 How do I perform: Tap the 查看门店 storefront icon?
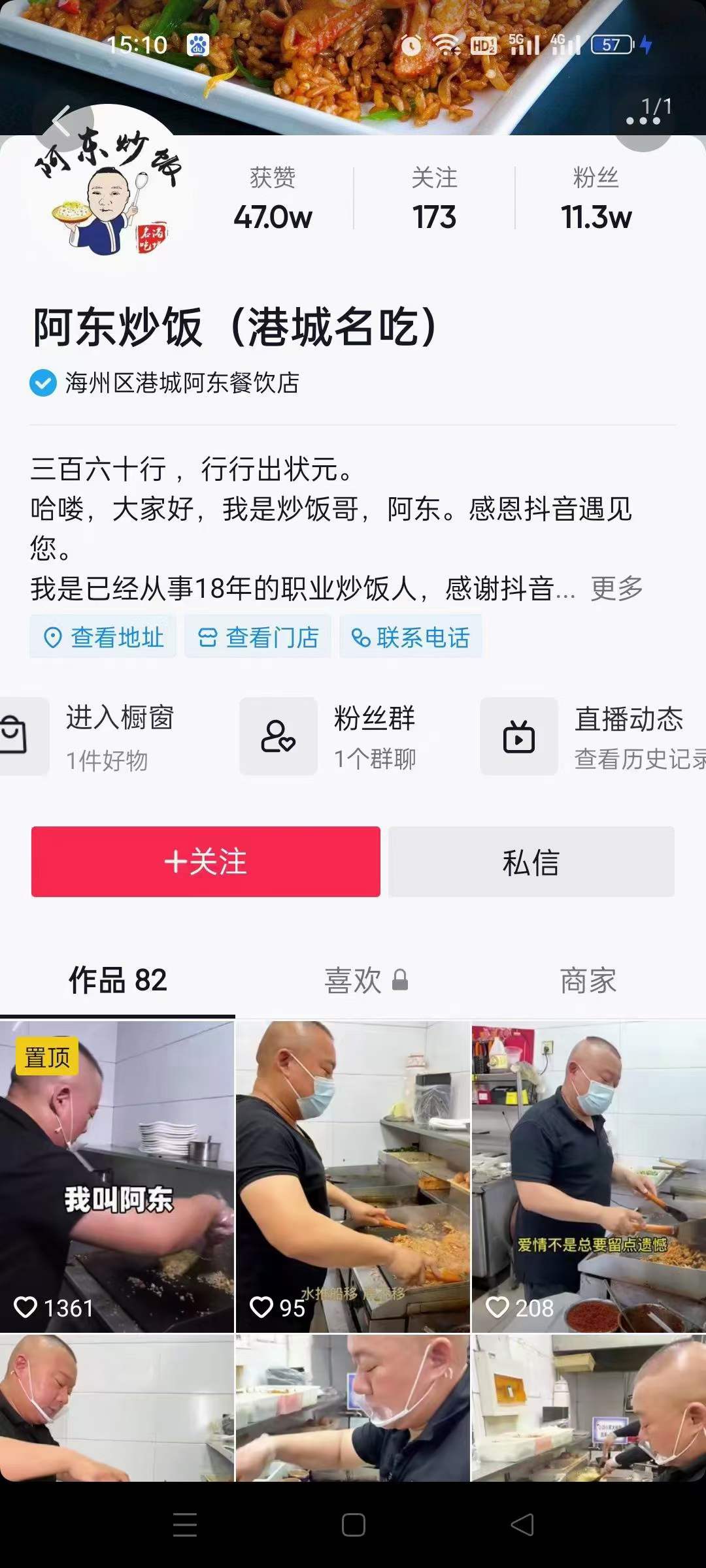pyautogui.click(x=209, y=638)
